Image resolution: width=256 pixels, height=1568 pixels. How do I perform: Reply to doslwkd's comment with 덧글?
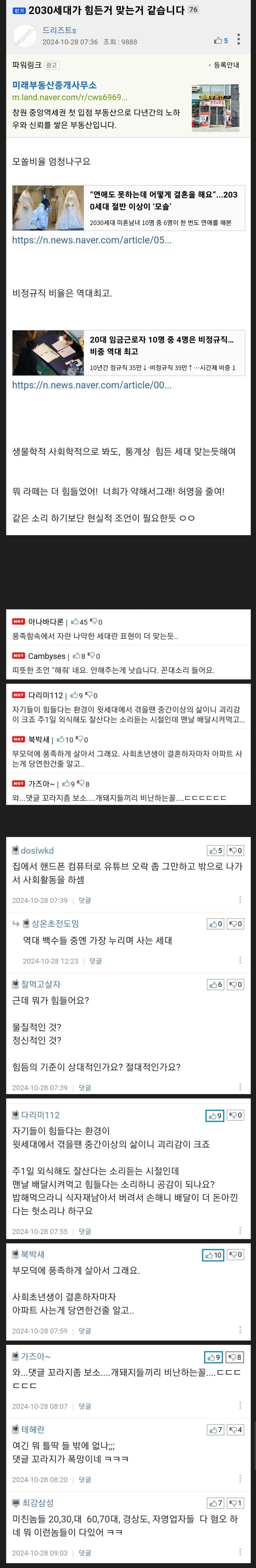pos(84,900)
